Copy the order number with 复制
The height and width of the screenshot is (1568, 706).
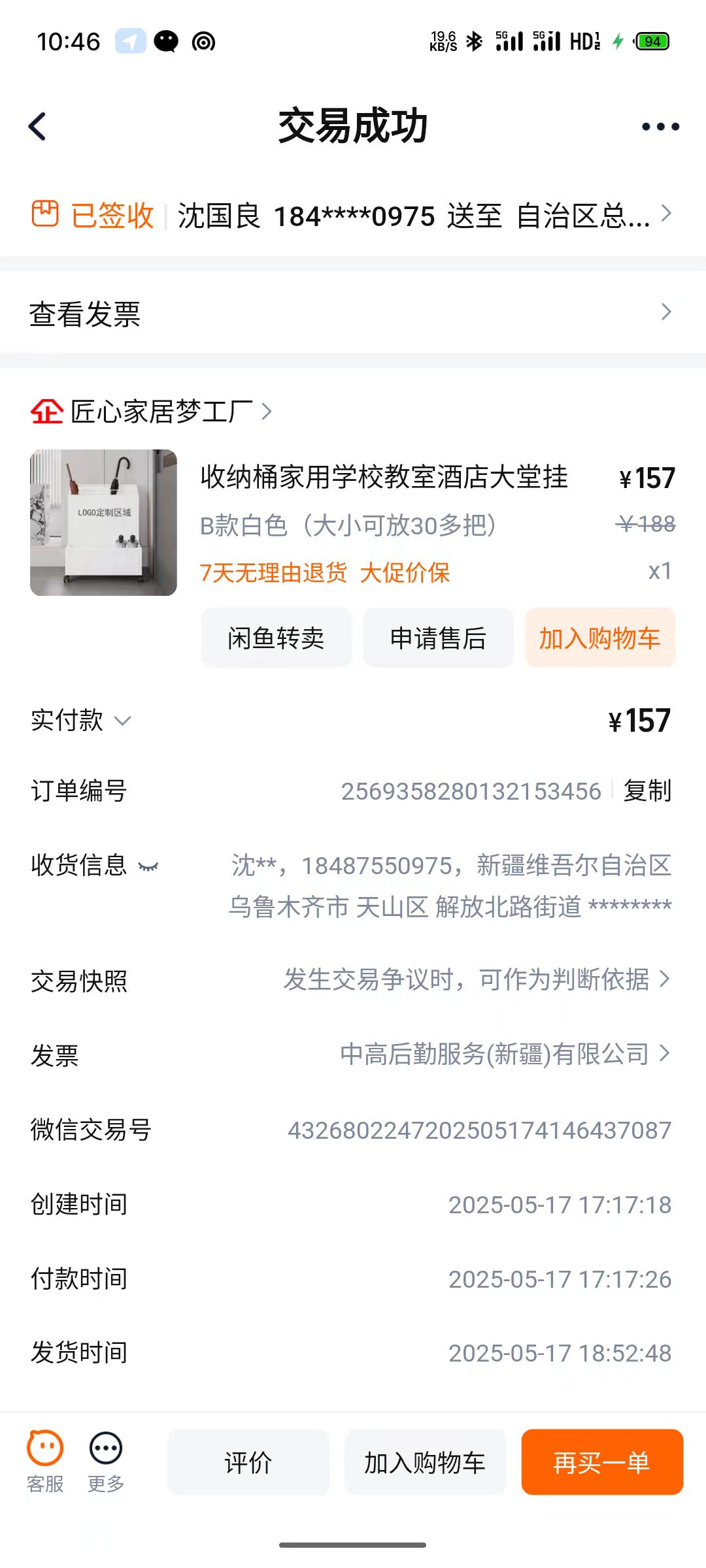click(x=647, y=791)
